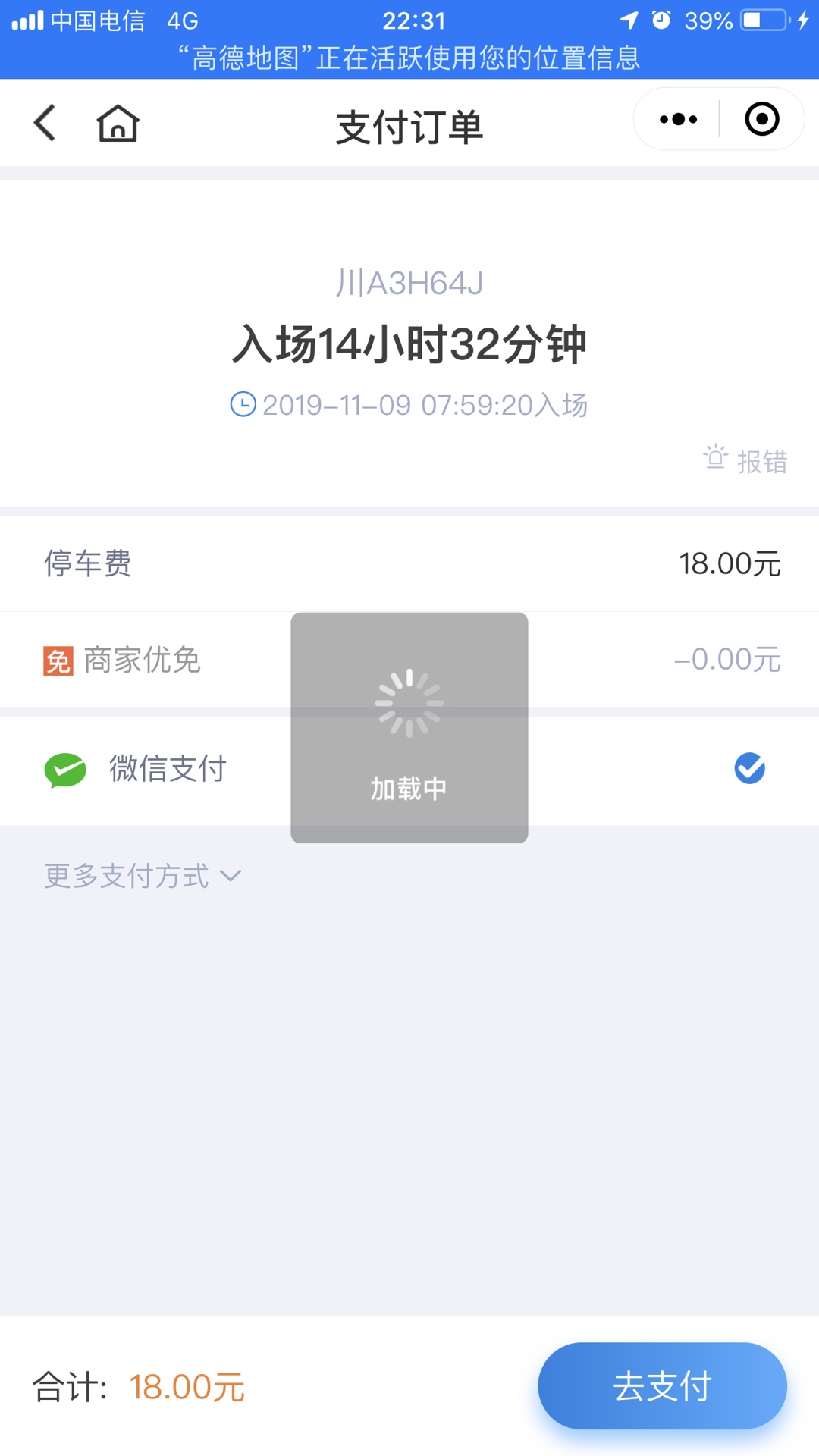Tap 报错 to report an error
The image size is (819, 1456).
pyautogui.click(x=745, y=460)
